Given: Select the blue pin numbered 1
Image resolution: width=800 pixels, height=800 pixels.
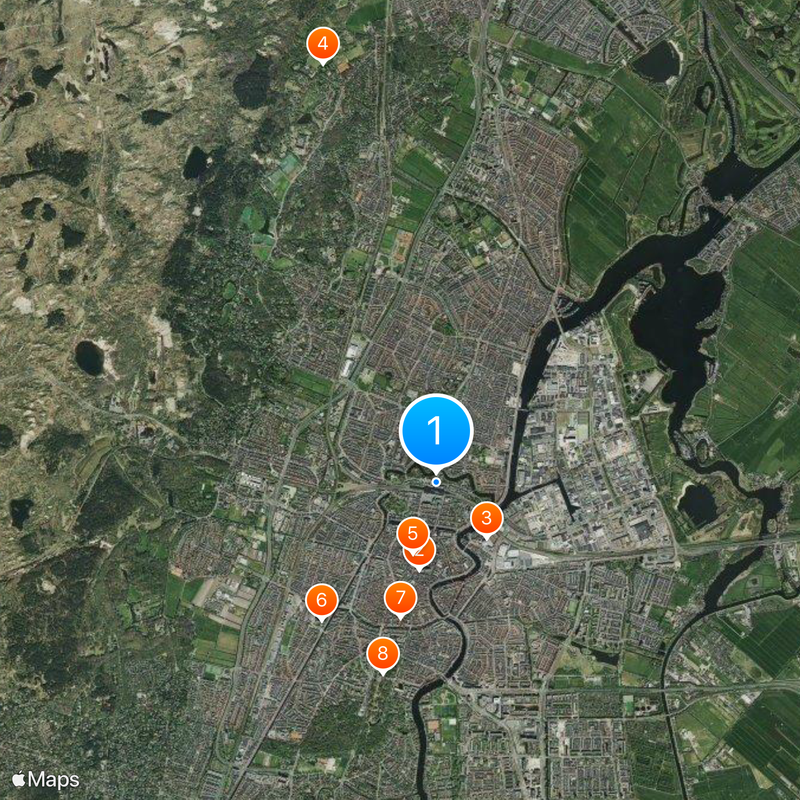Looking at the screenshot, I should [x=436, y=431].
